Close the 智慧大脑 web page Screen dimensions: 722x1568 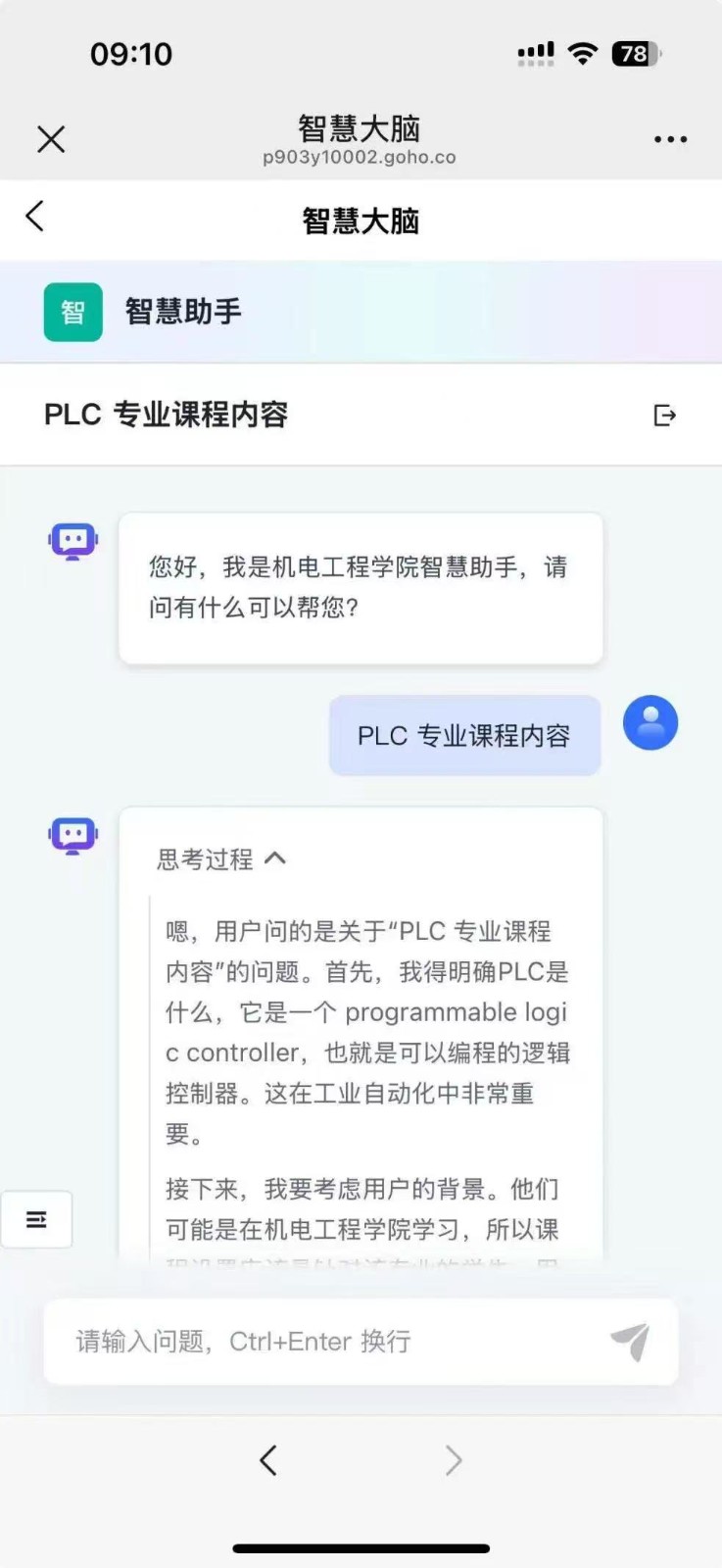pos(51,139)
